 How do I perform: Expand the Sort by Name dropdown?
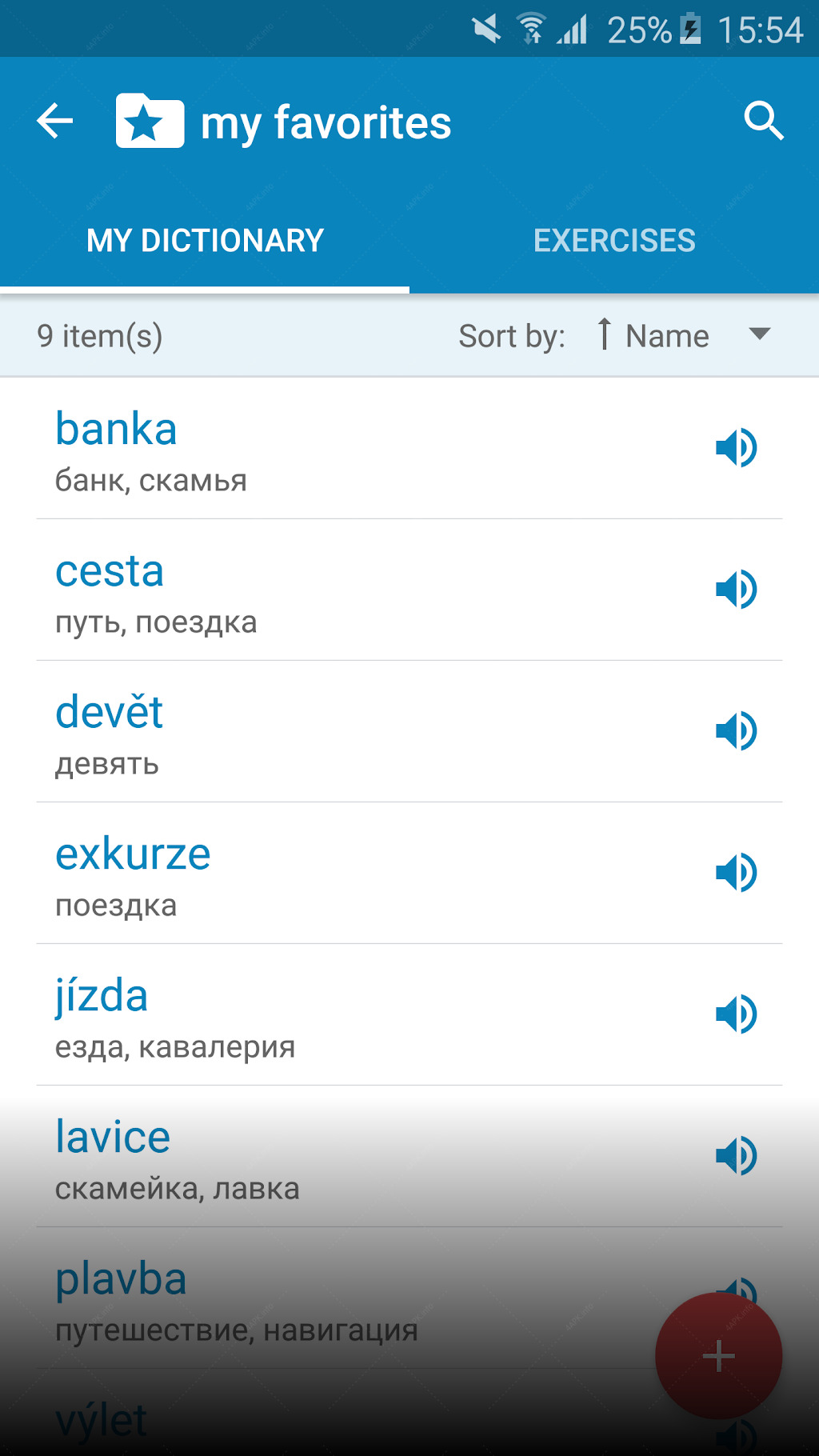[684, 335]
